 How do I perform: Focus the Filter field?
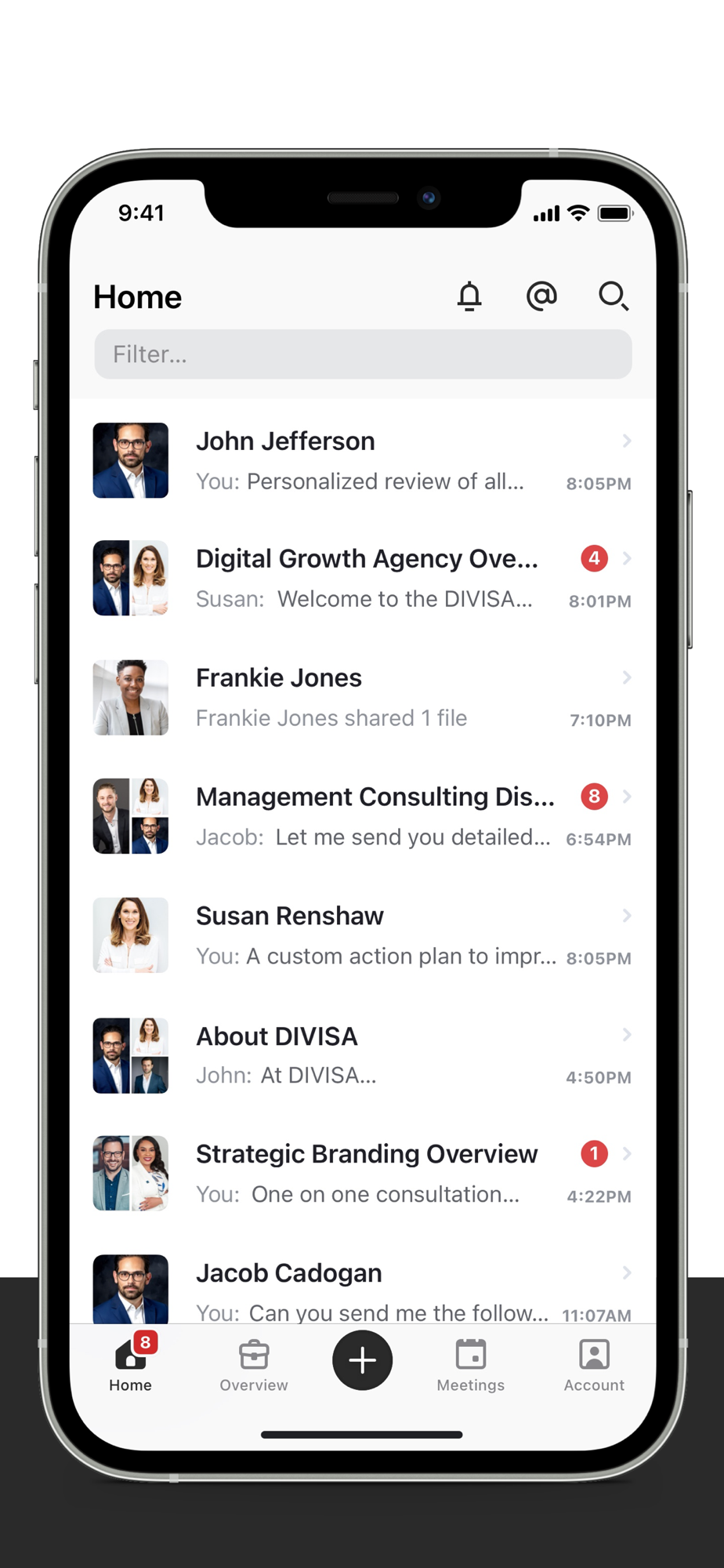(x=363, y=354)
